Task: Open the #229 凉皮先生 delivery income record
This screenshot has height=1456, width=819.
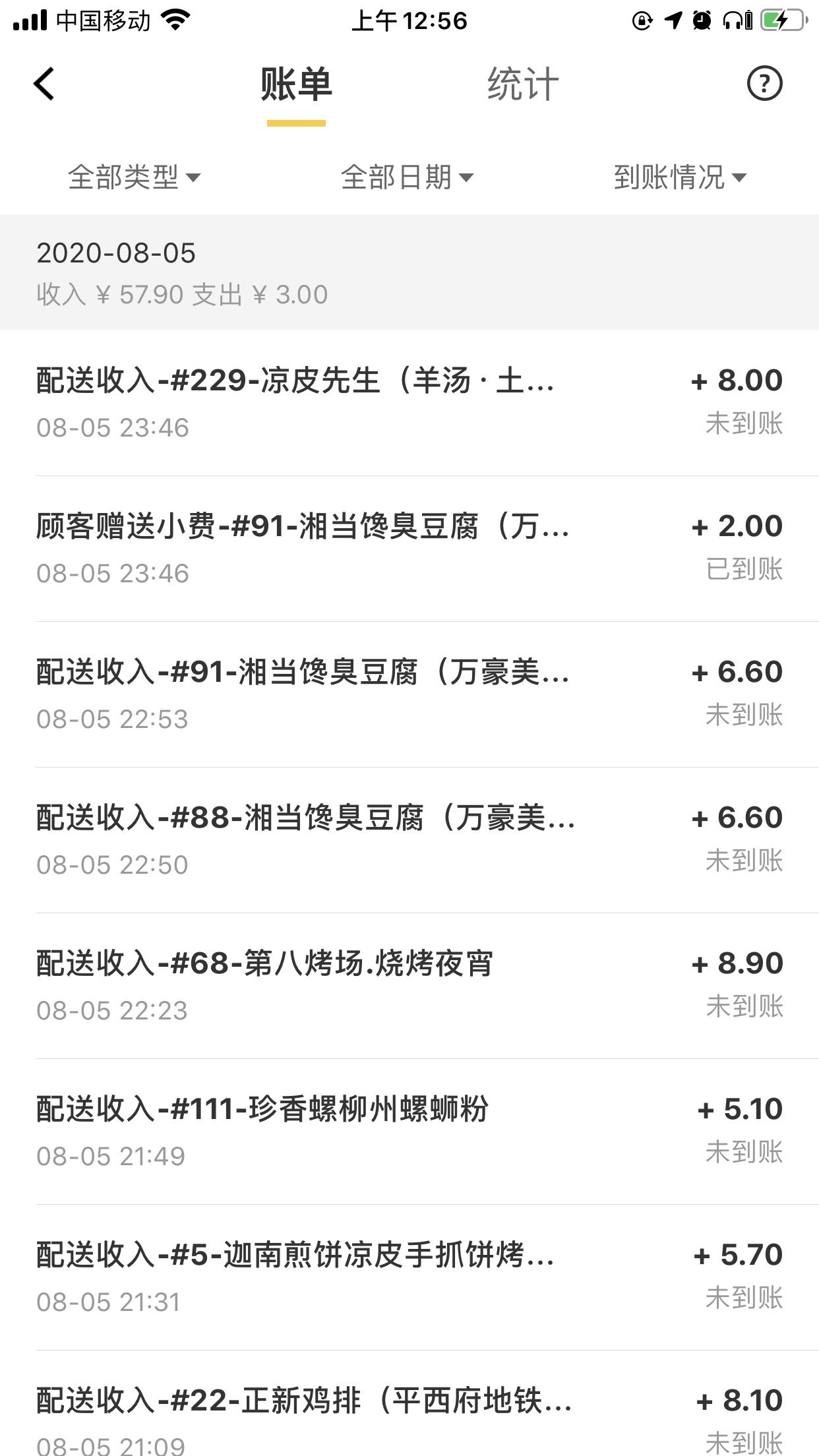Action: 409,402
